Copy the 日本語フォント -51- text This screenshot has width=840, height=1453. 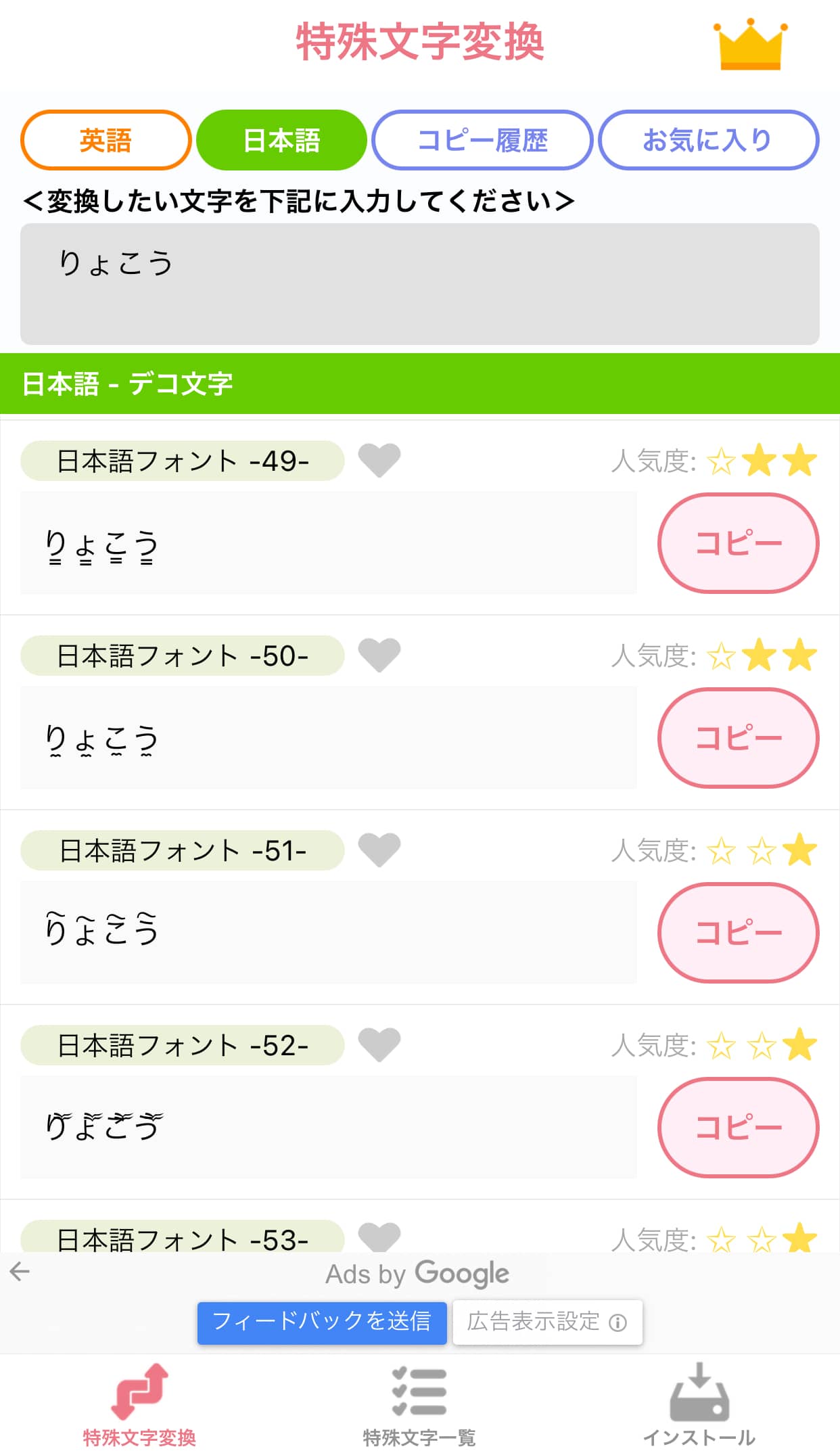click(738, 933)
